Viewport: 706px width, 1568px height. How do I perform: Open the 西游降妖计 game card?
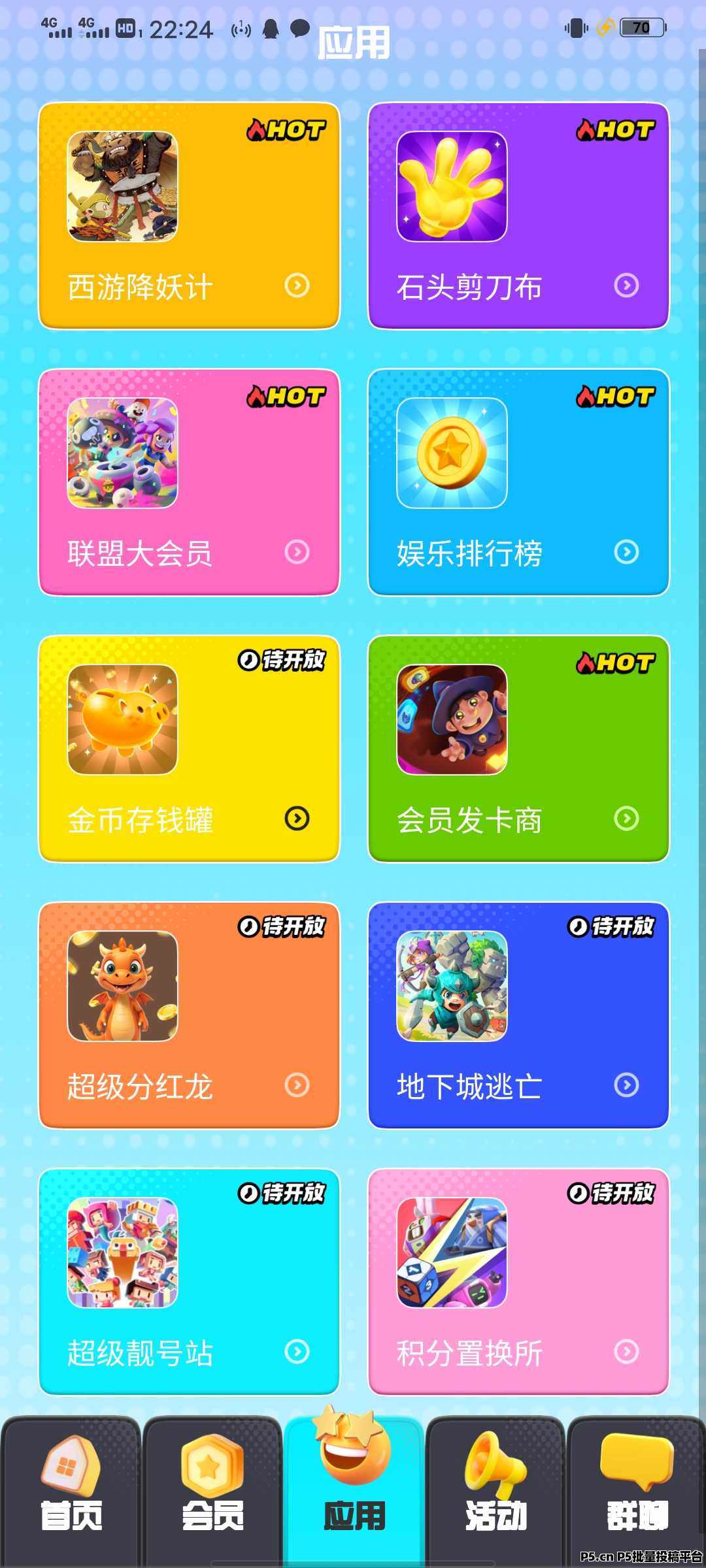point(189,216)
